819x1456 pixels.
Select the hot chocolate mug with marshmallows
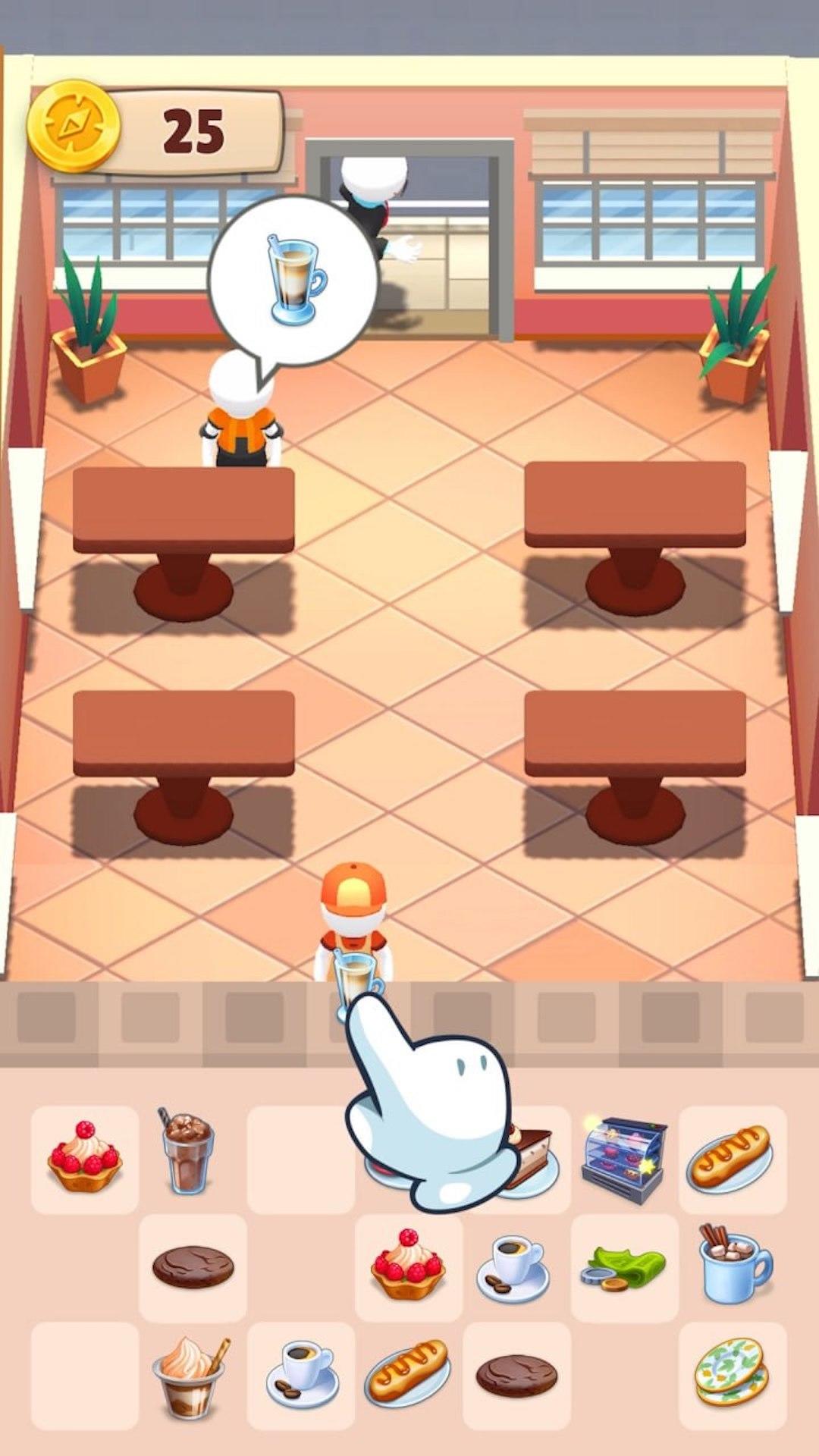[733, 1266]
